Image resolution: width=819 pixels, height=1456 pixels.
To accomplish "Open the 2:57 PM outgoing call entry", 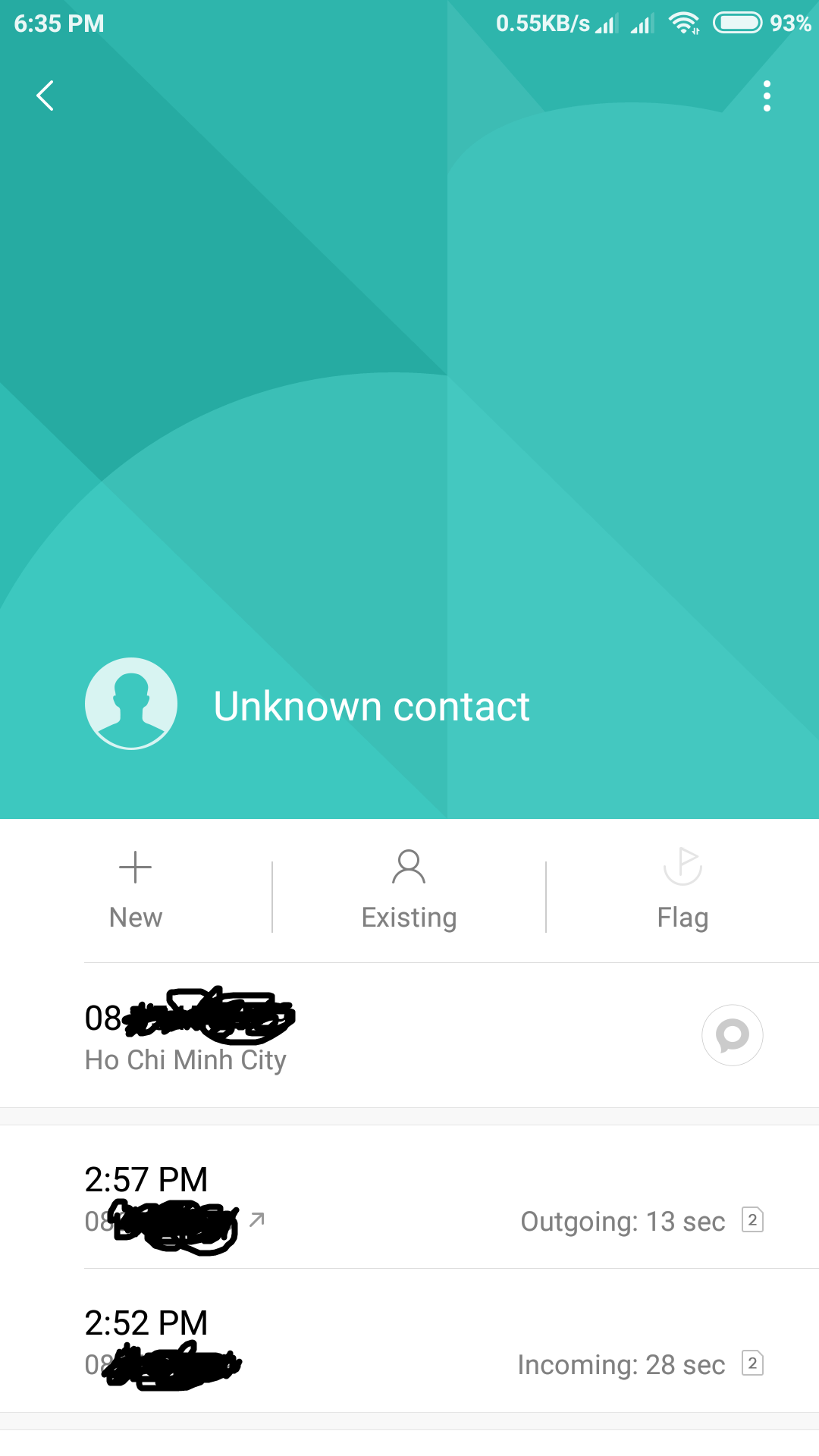I will point(409,1198).
